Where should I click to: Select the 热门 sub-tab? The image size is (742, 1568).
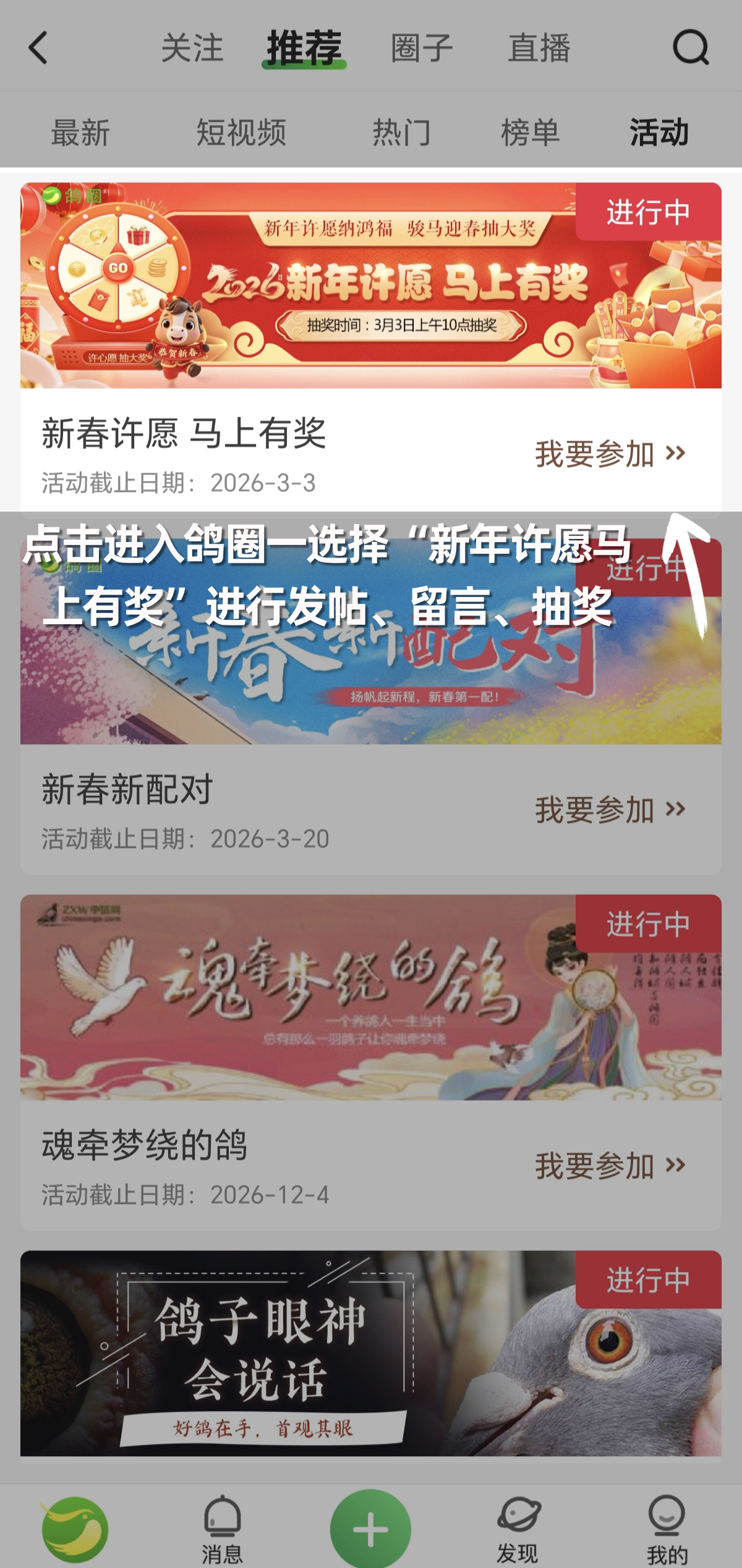(401, 132)
